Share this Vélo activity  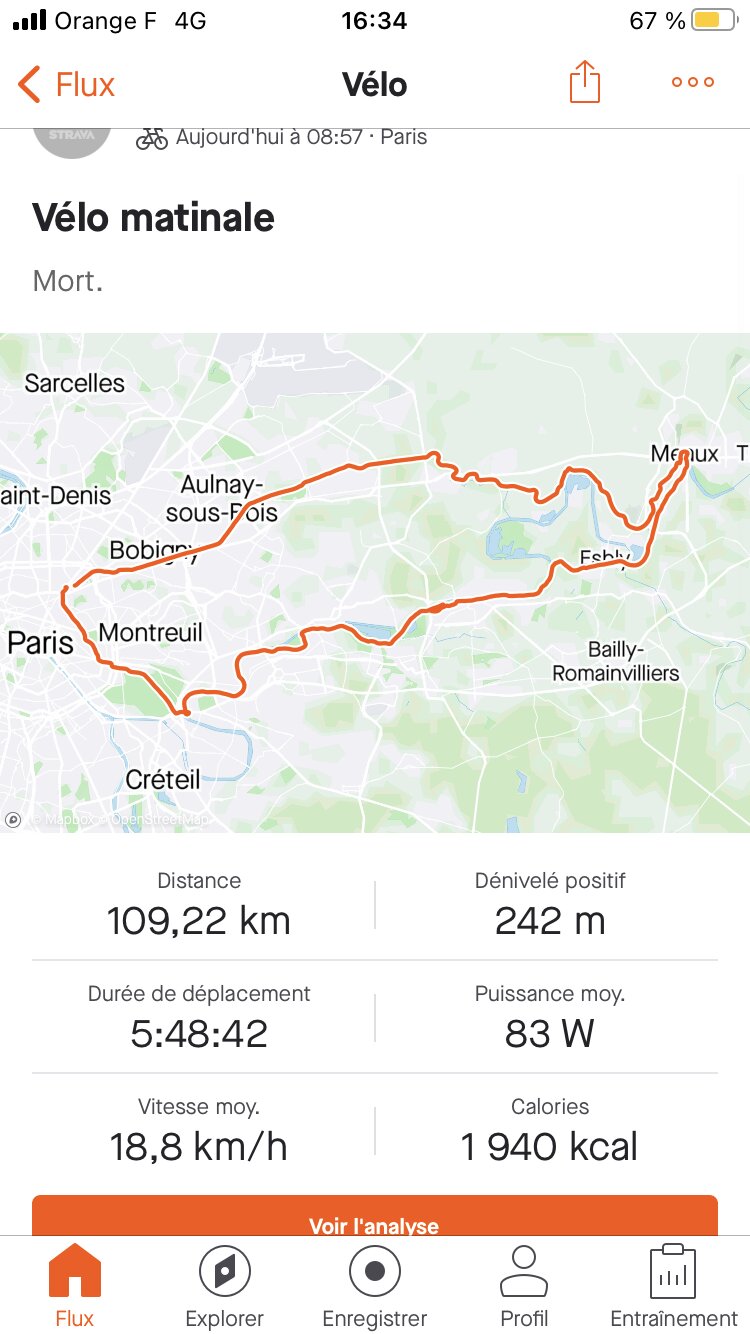click(585, 82)
